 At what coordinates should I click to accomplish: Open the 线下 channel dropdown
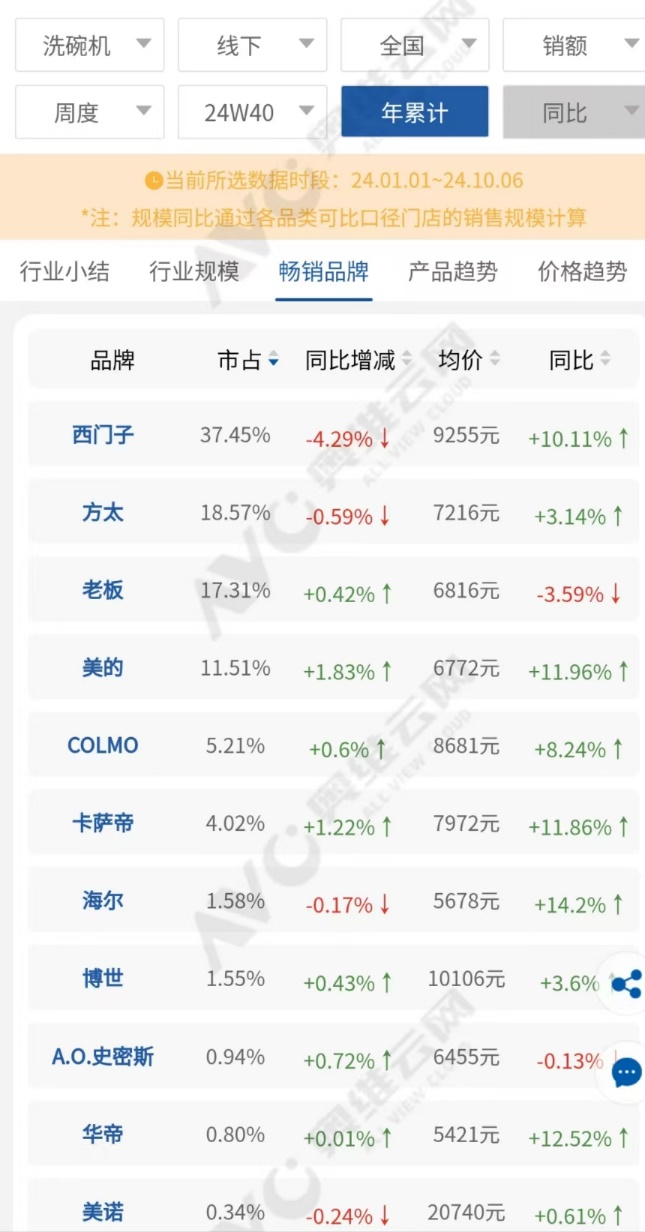pos(252,45)
